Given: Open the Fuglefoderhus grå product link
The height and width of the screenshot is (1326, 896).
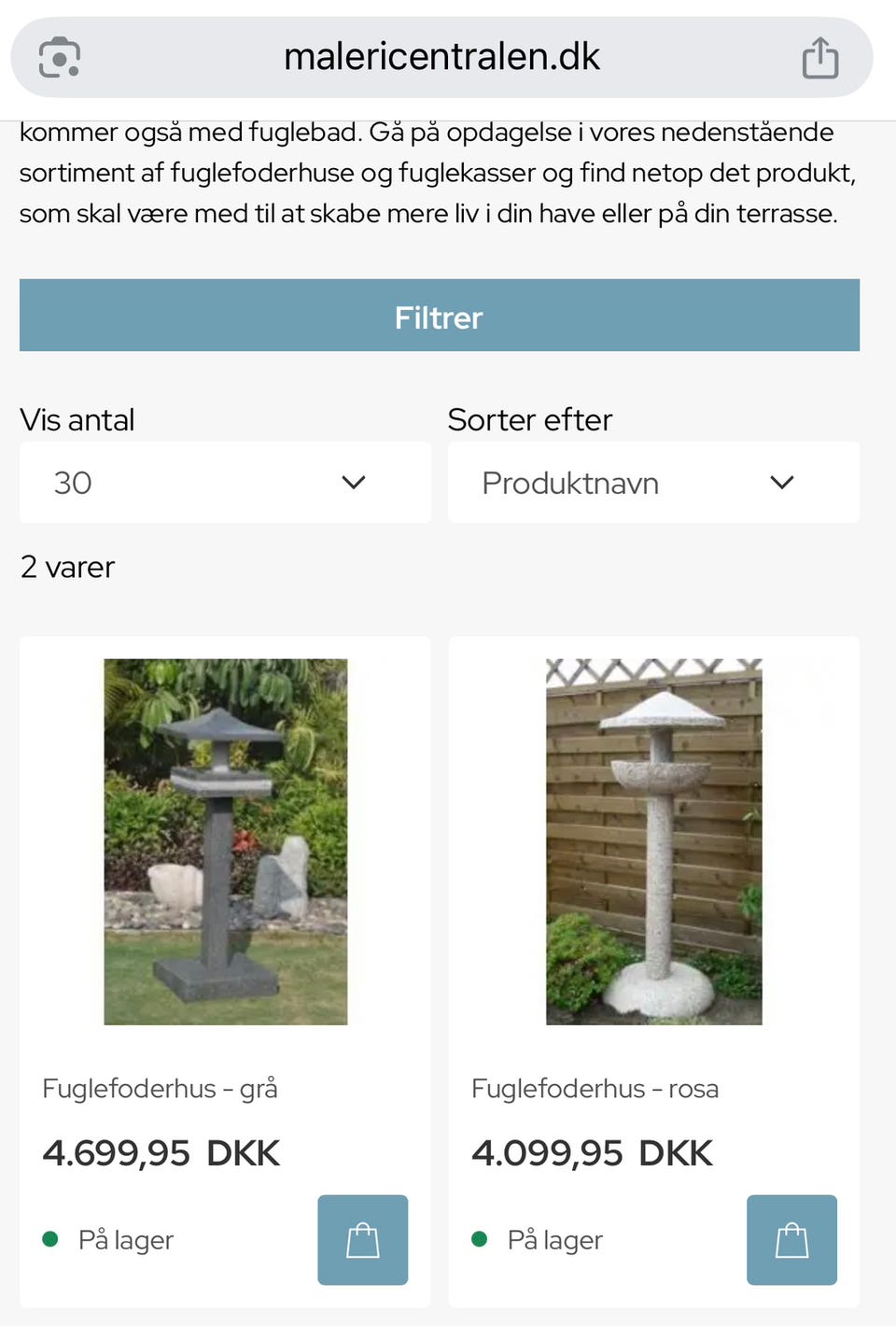Looking at the screenshot, I should [x=160, y=1088].
